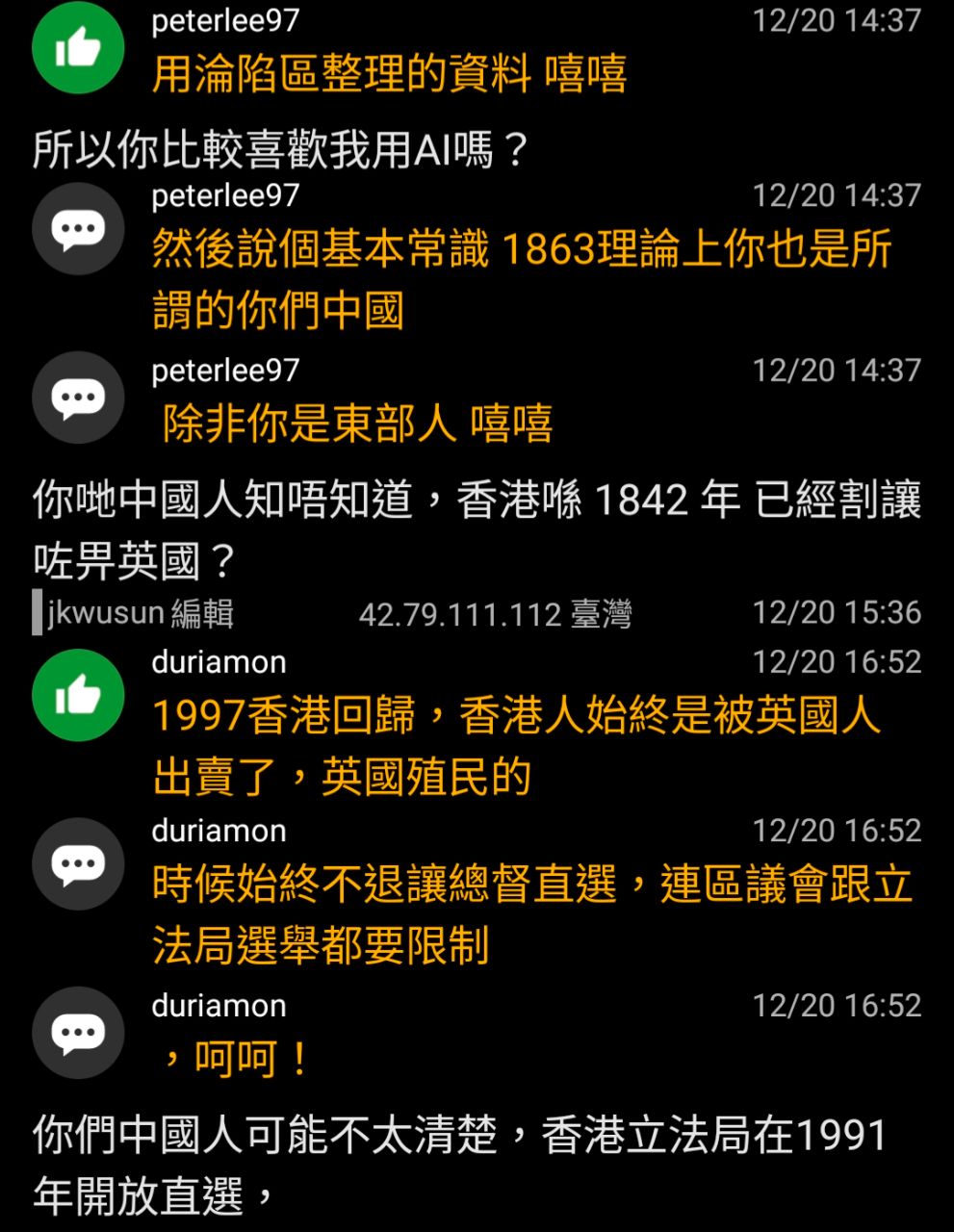Open peterlee97's comment about 淪陷區整理的資料
Image resolution: width=954 pixels, height=1232 pixels.
tap(389, 74)
